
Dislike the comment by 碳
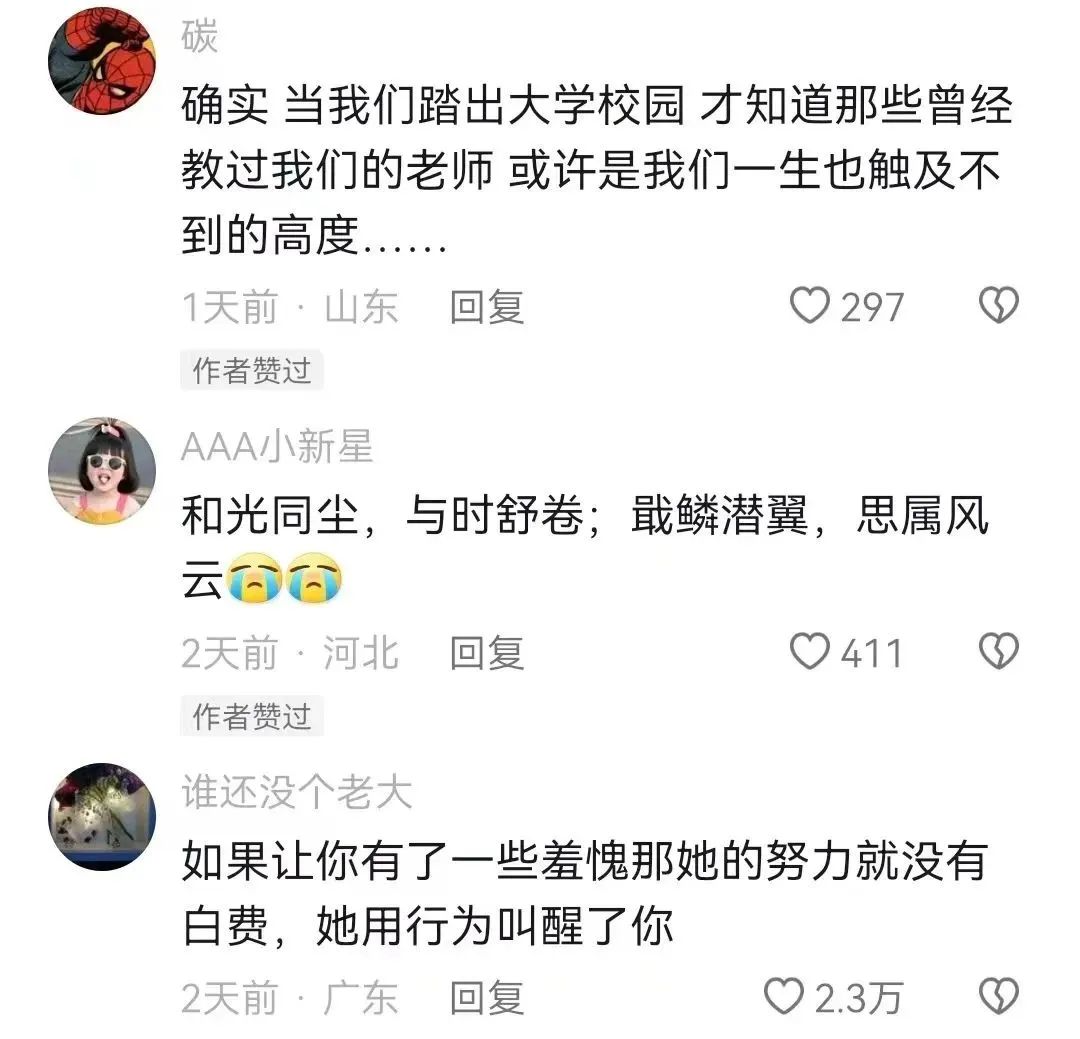coord(997,306)
